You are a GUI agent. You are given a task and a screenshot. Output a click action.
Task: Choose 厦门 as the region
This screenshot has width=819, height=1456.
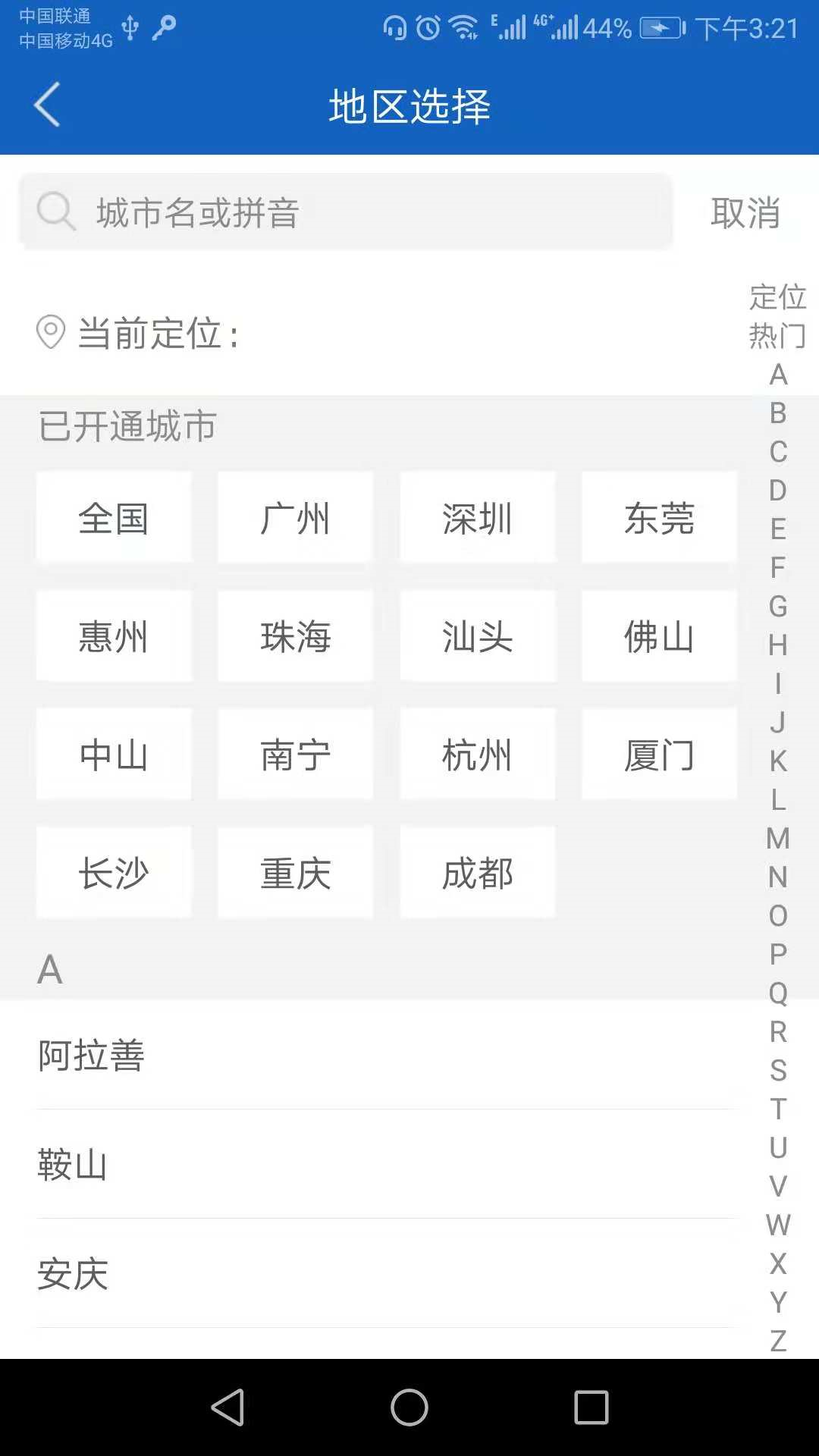pos(659,755)
